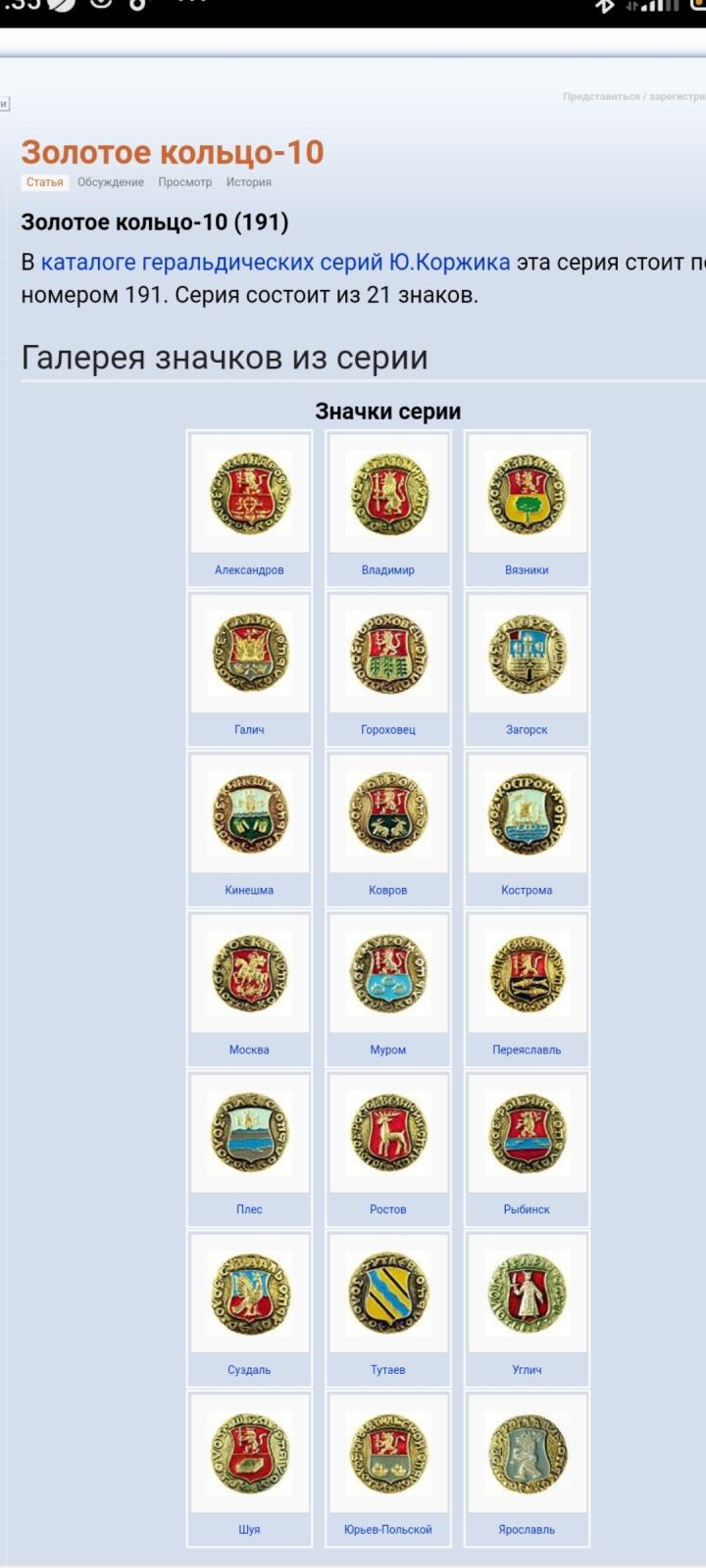Screen dimensions: 706x1568
Task: Open the Юрьев-Польской link
Action: [x=388, y=1530]
